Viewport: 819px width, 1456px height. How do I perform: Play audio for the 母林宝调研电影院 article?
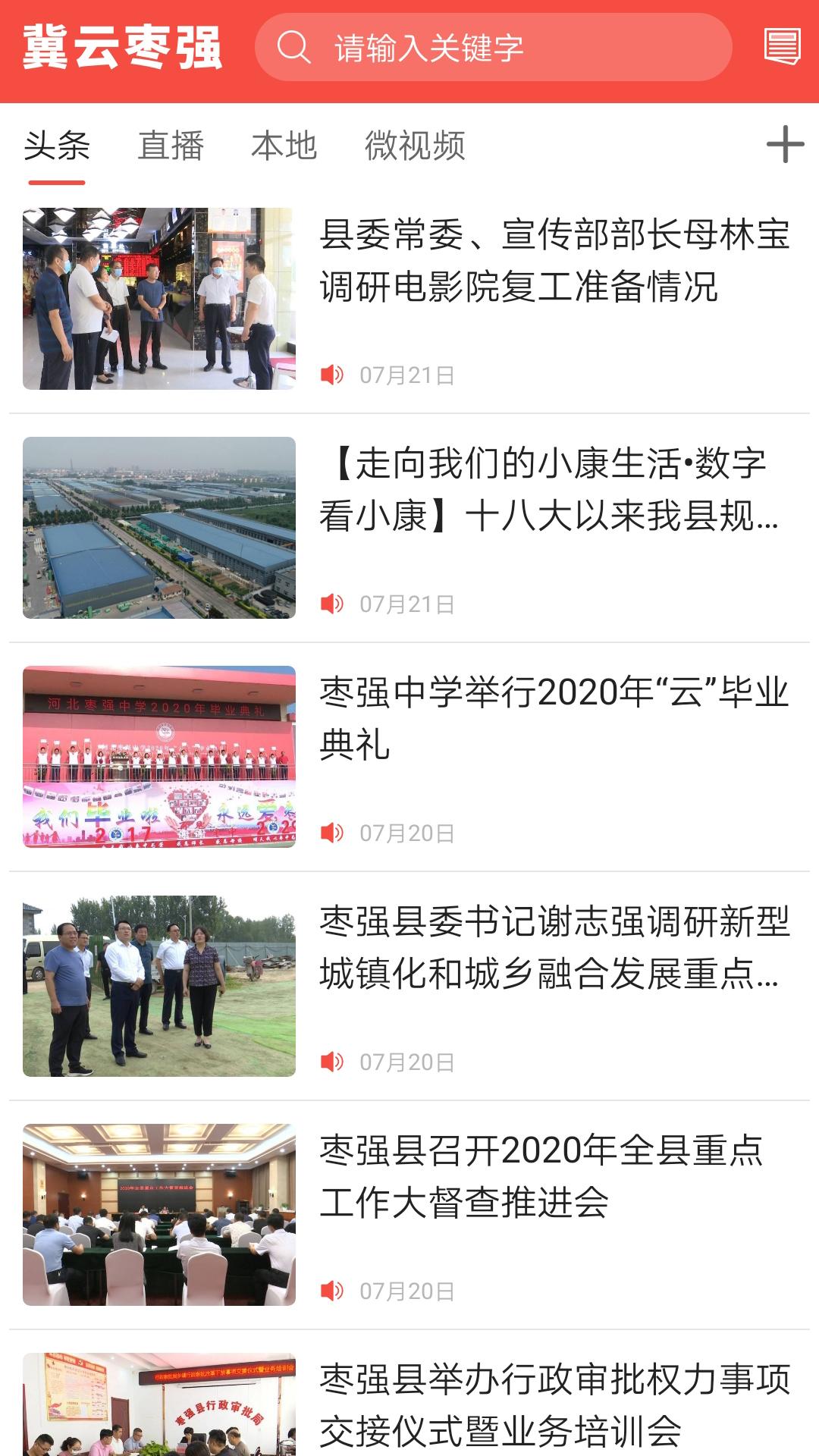coord(332,375)
